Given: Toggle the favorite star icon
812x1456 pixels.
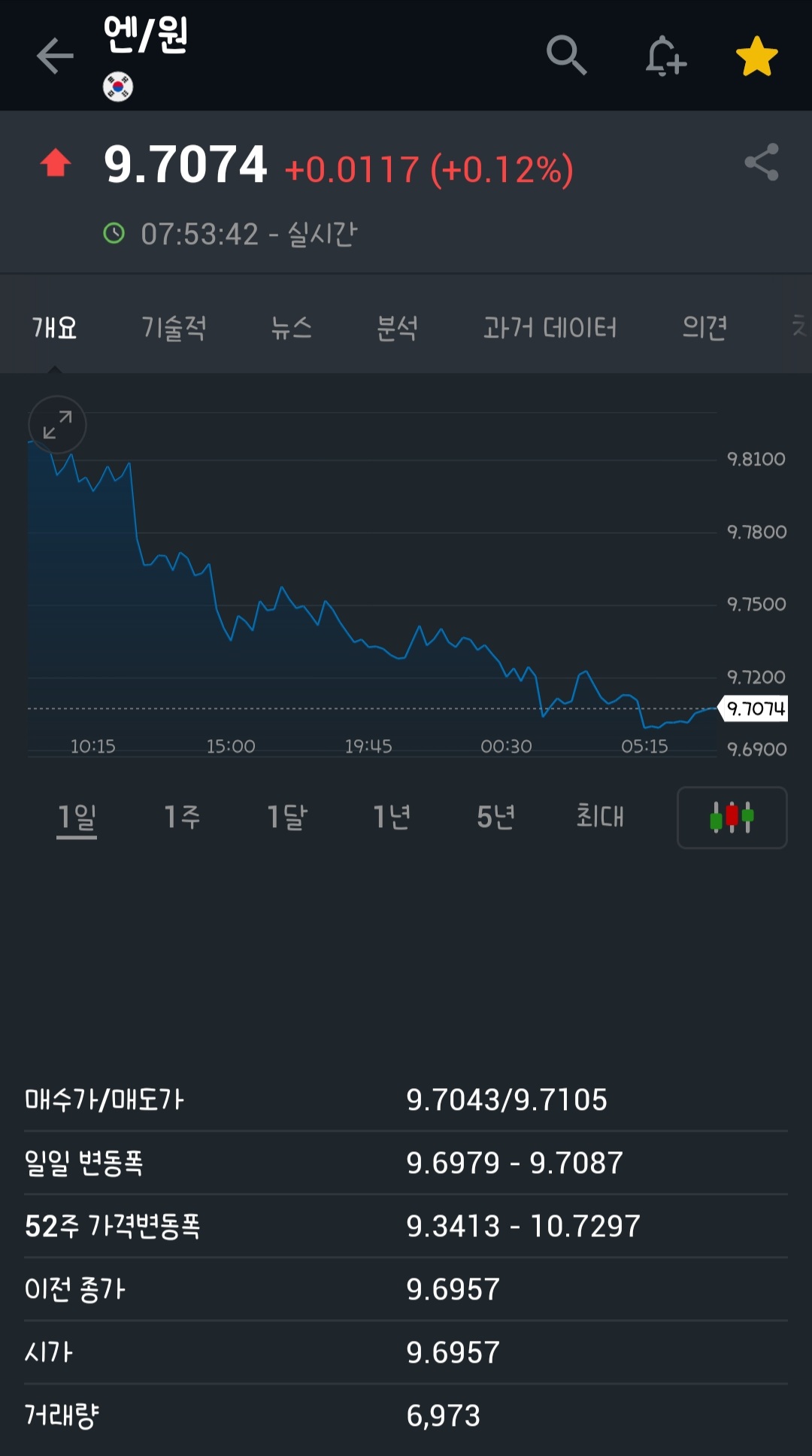Looking at the screenshot, I should (756, 56).
